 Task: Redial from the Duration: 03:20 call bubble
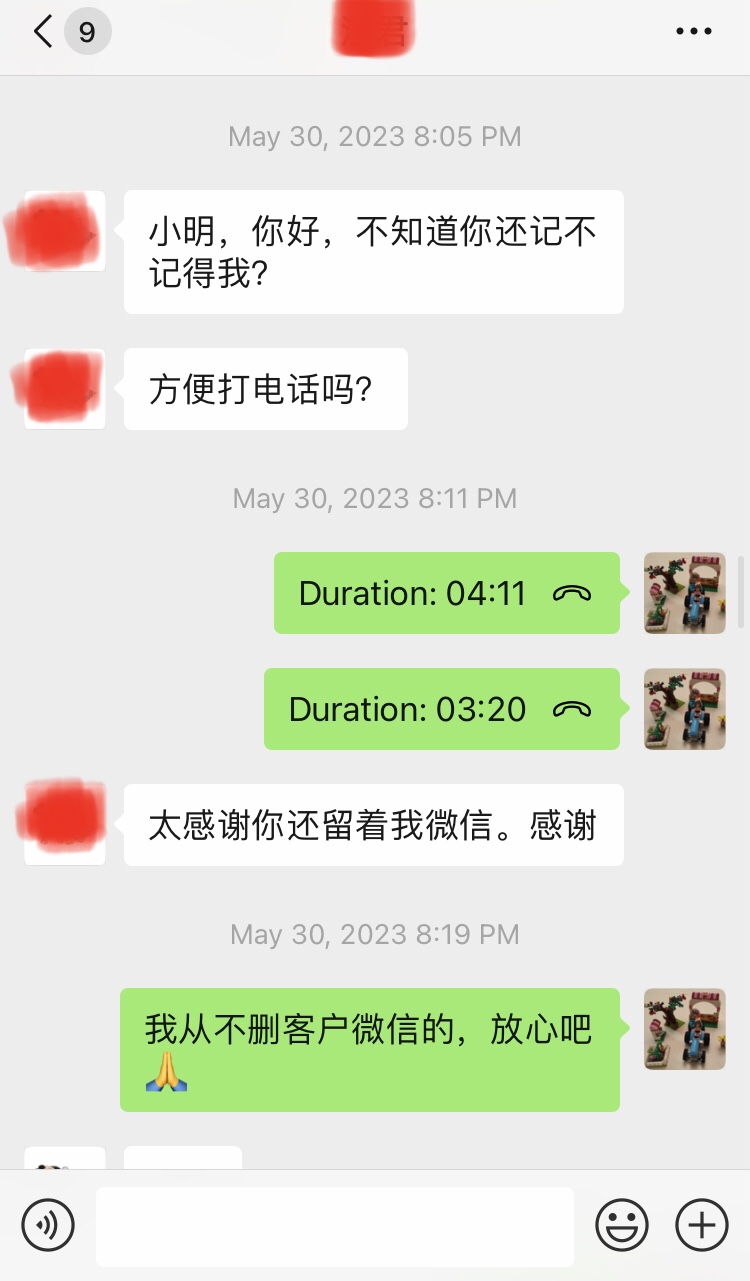[x=442, y=709]
